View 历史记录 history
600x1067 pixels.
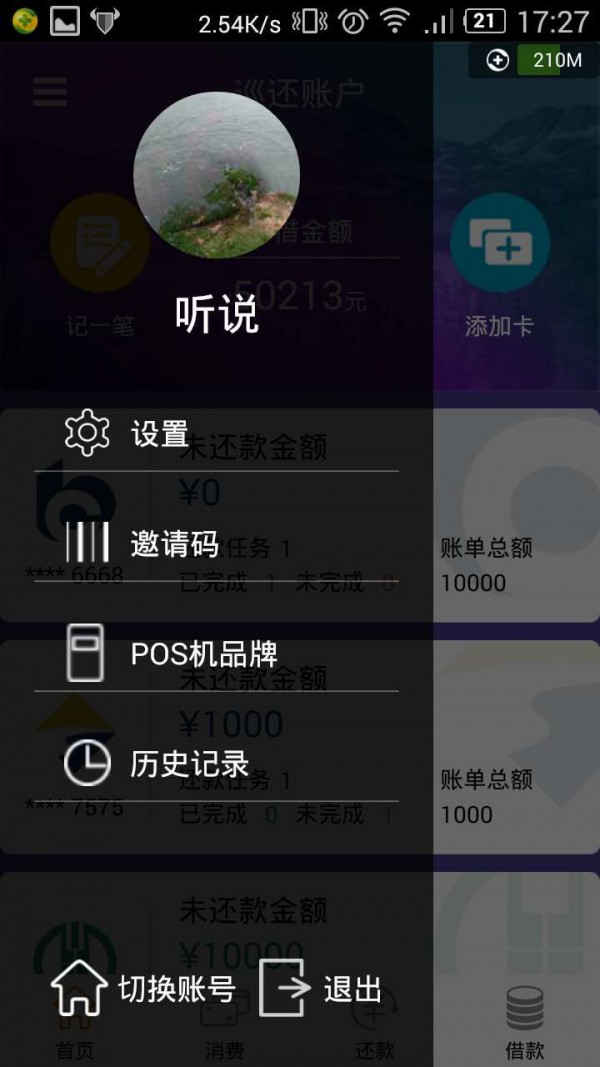pyautogui.click(x=188, y=764)
